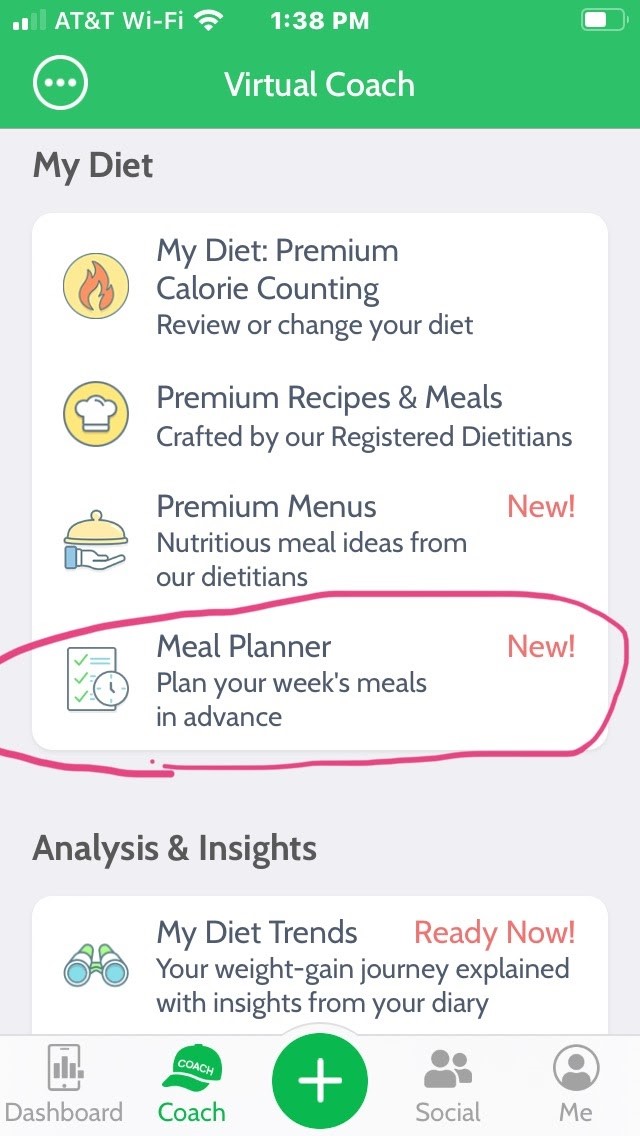
Task: Go to the Social tab
Action: 448,1083
